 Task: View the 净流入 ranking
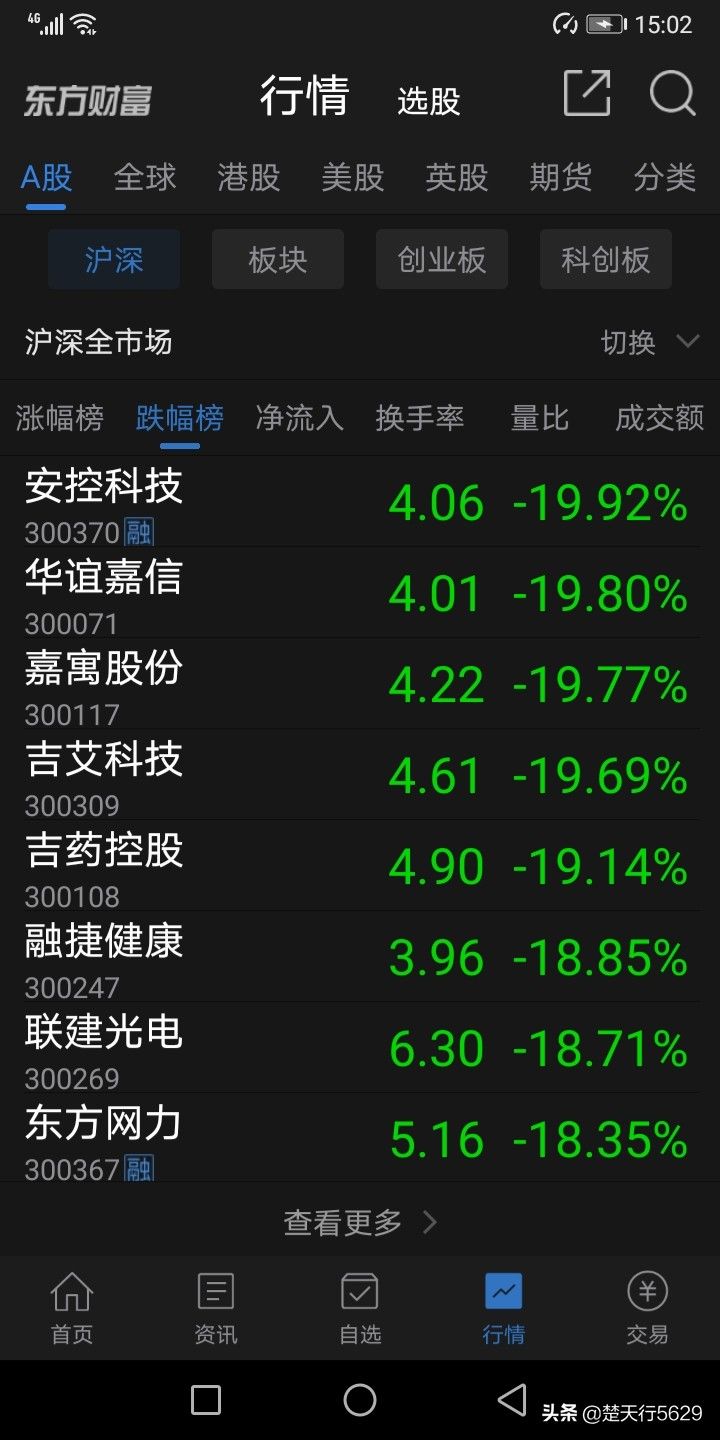[x=300, y=418]
